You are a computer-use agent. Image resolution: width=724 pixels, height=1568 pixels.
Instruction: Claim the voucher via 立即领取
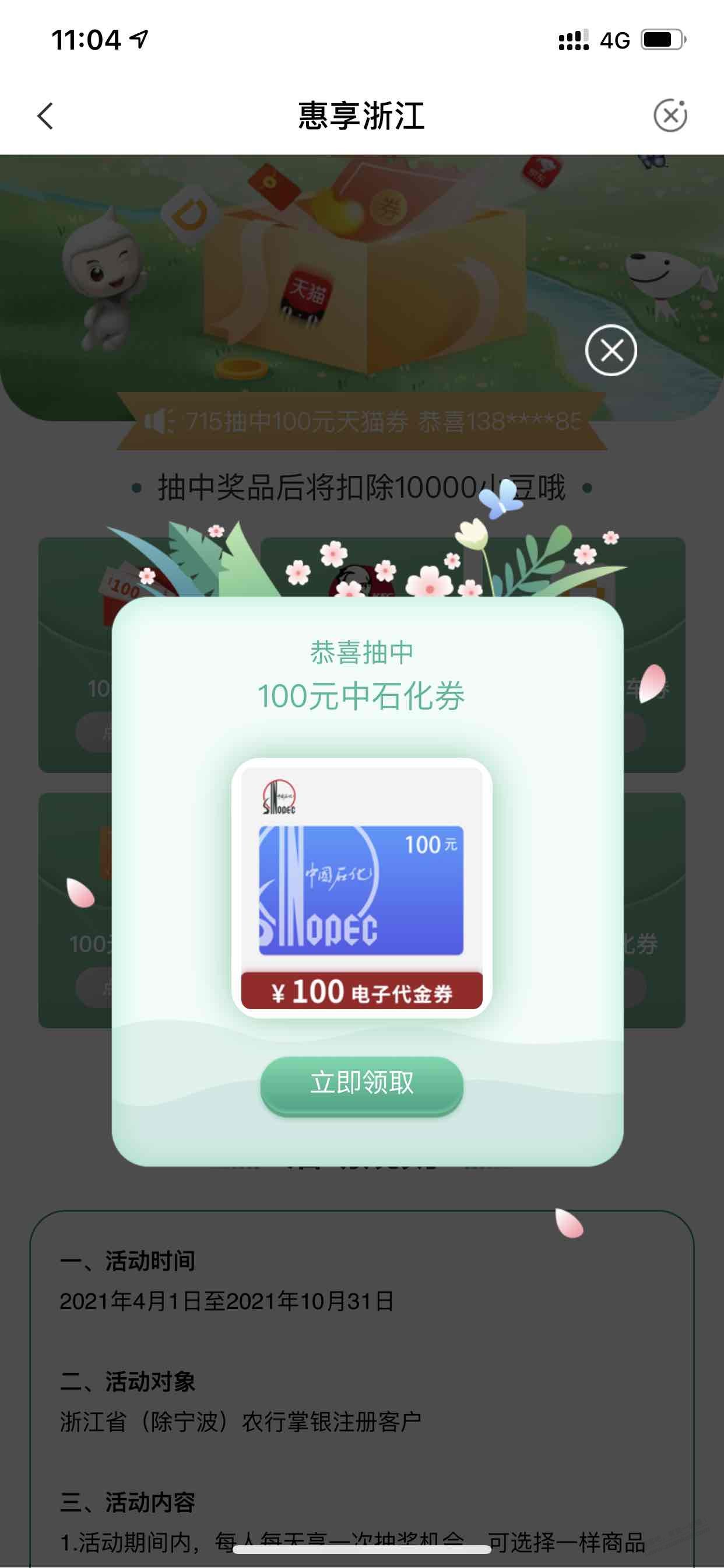[361, 1084]
